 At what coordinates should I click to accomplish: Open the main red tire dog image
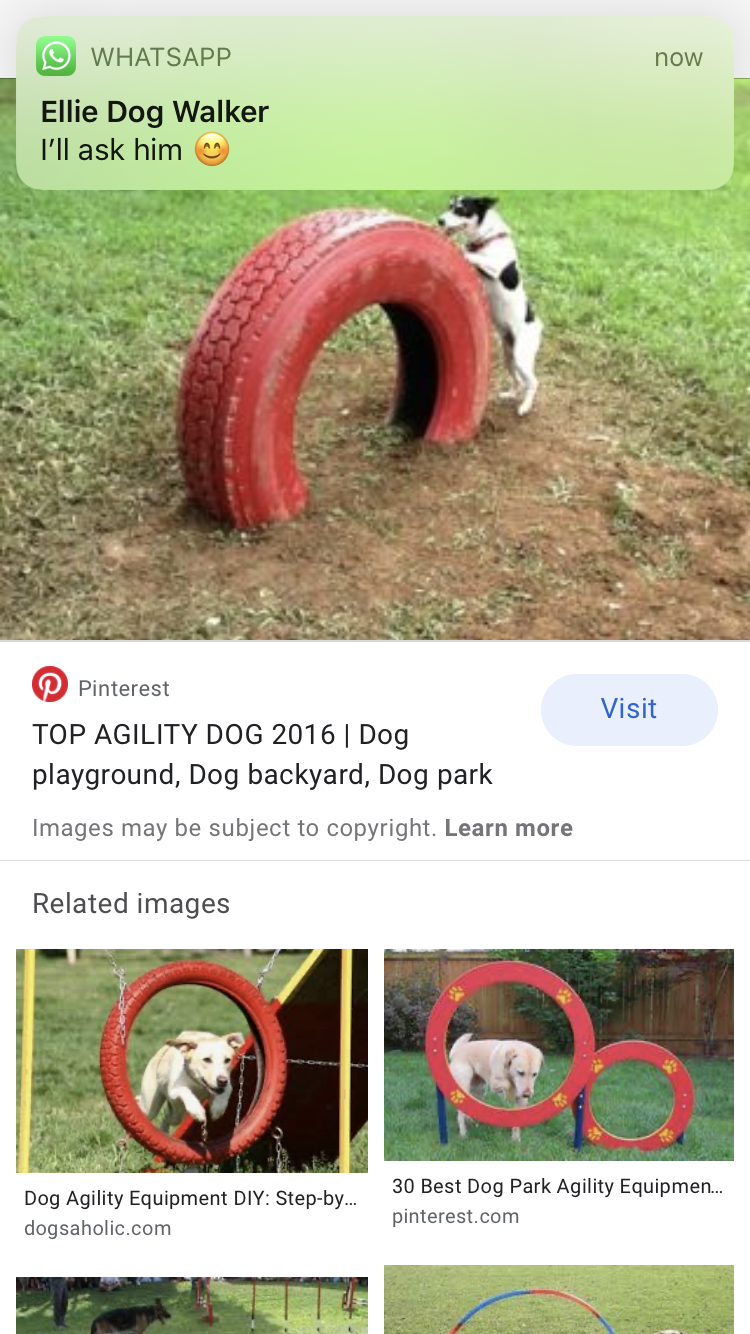374,420
